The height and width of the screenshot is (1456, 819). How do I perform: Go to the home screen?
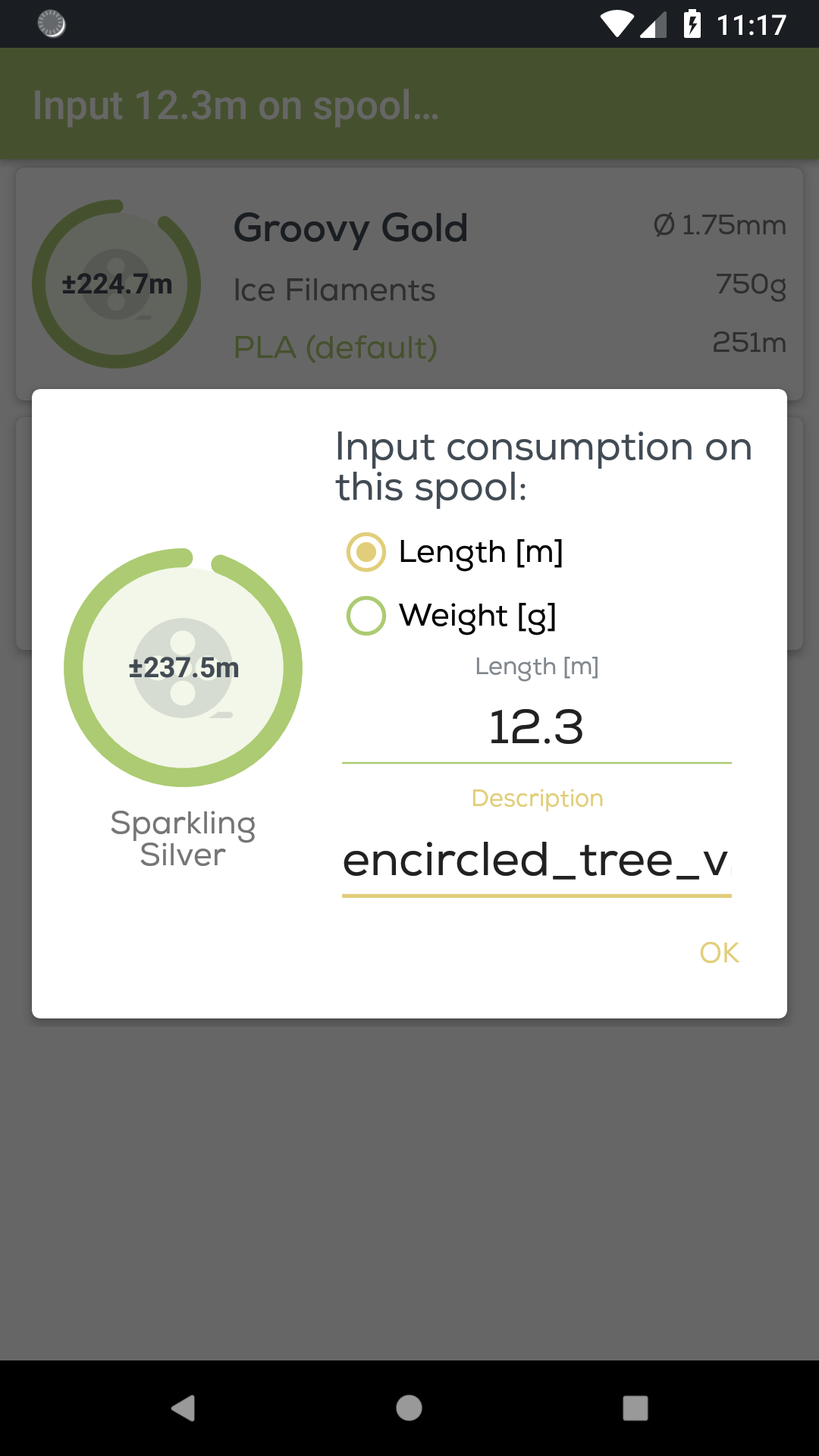tap(409, 1408)
